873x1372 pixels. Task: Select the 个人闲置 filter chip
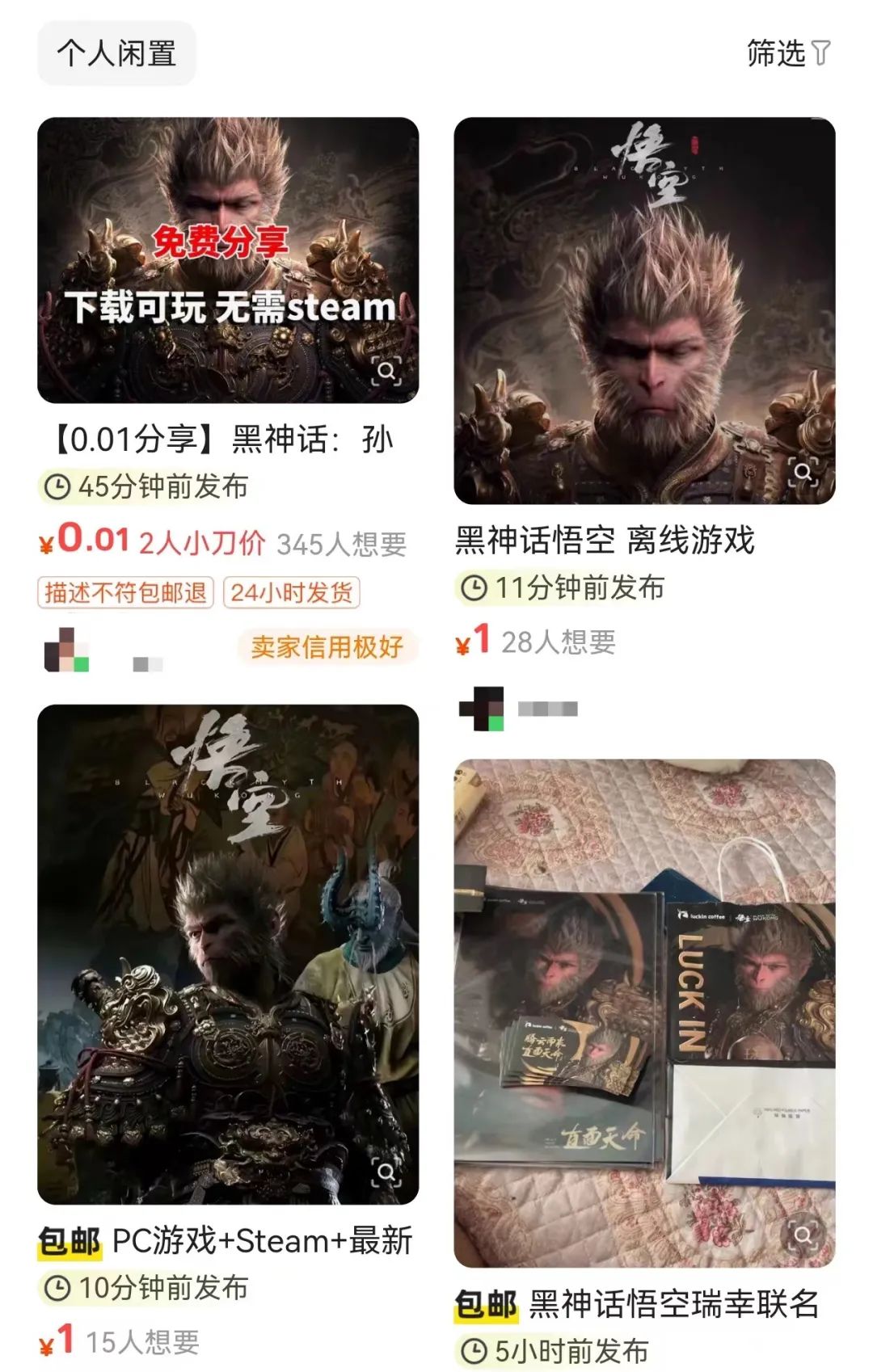point(116,53)
